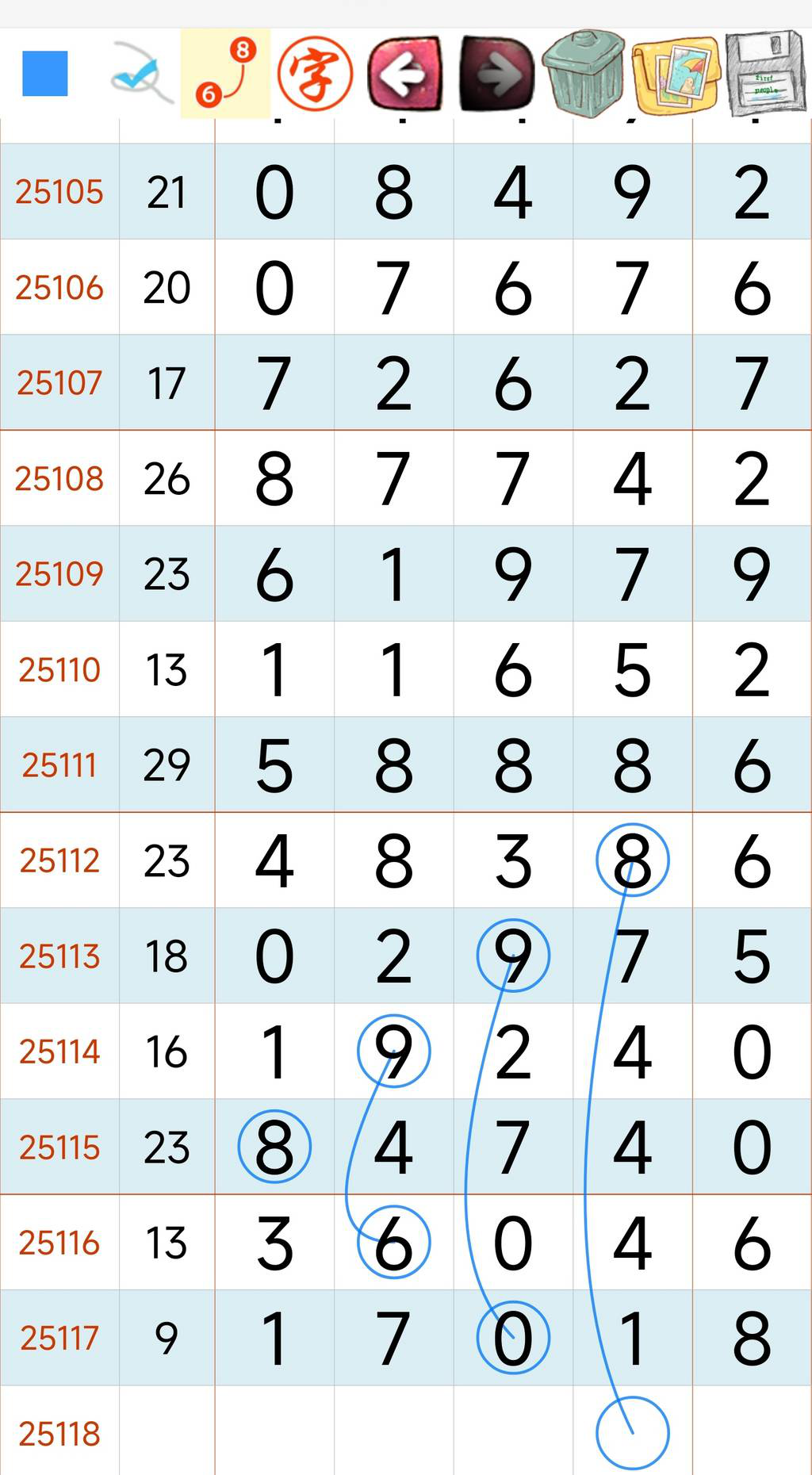The height and width of the screenshot is (1475, 812).
Task: Choose the circle-and-connect line tool
Action: (225, 74)
